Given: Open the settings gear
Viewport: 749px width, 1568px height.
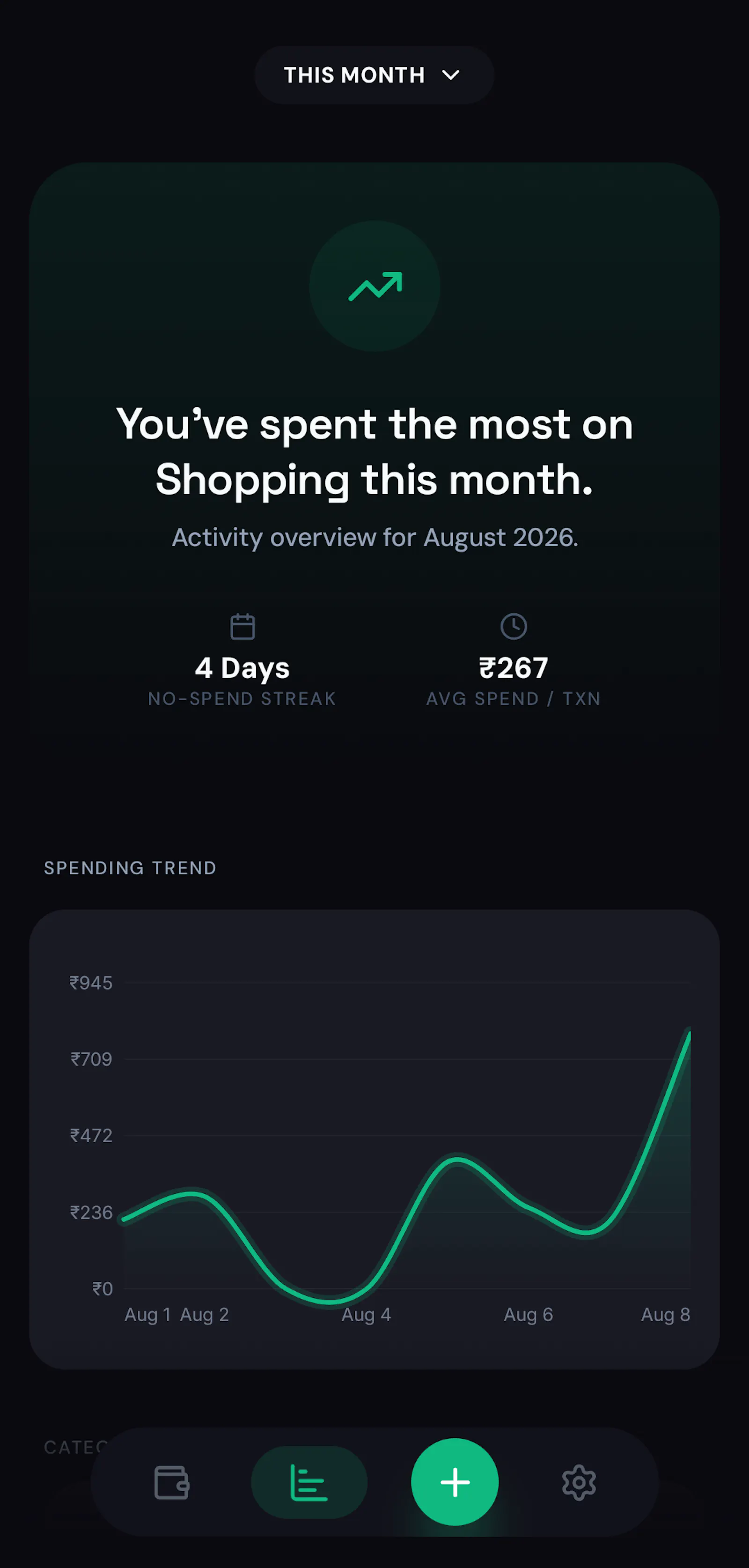Looking at the screenshot, I should pos(579,1482).
